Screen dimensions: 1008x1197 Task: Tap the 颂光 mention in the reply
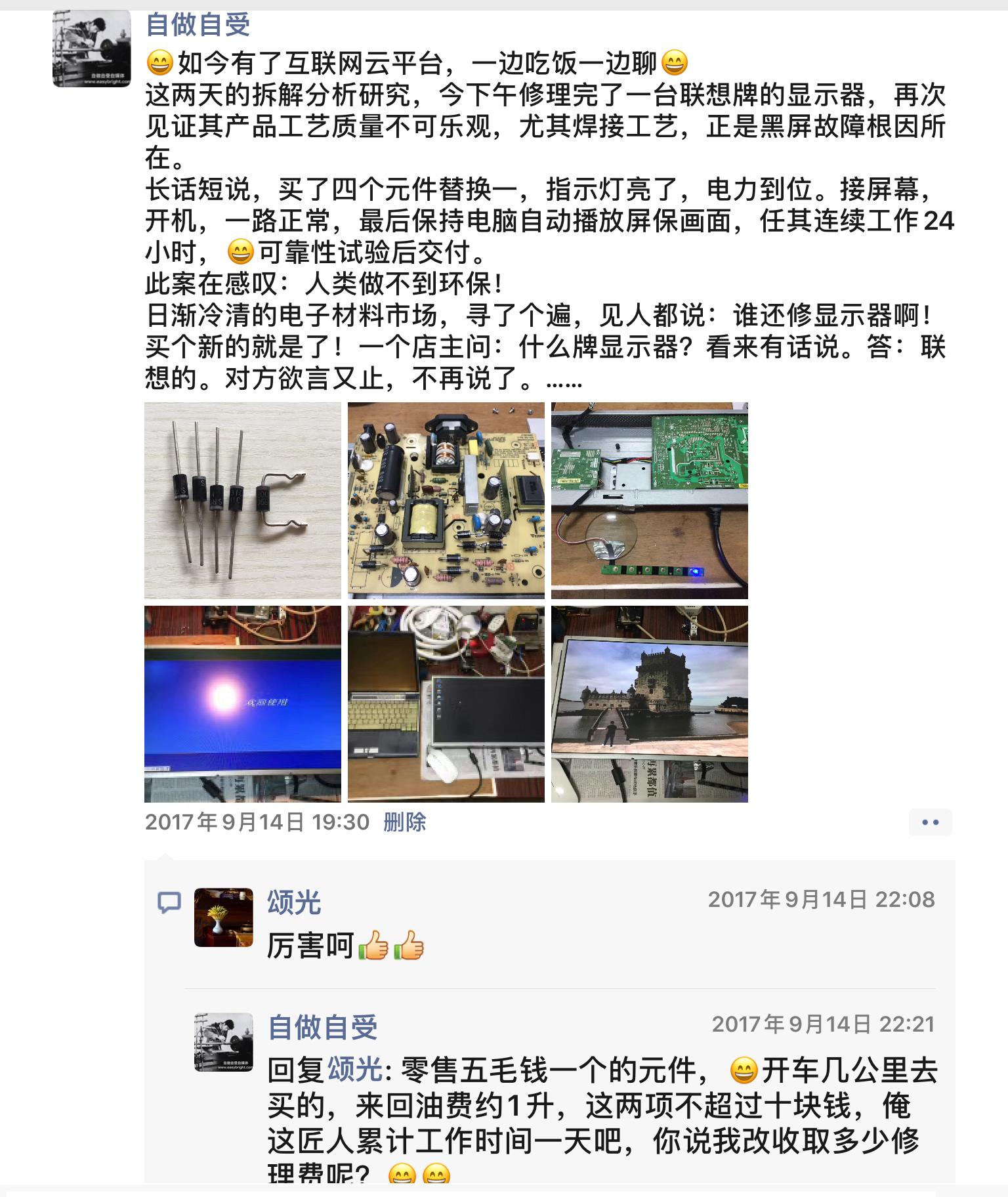pos(354,1070)
